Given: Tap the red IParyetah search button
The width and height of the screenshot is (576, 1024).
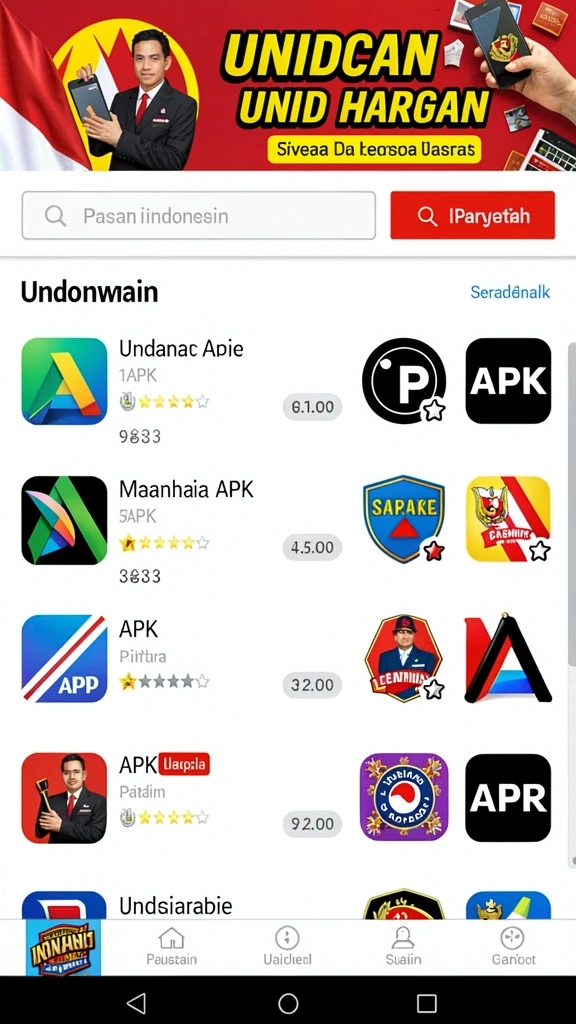Looking at the screenshot, I should click(473, 216).
